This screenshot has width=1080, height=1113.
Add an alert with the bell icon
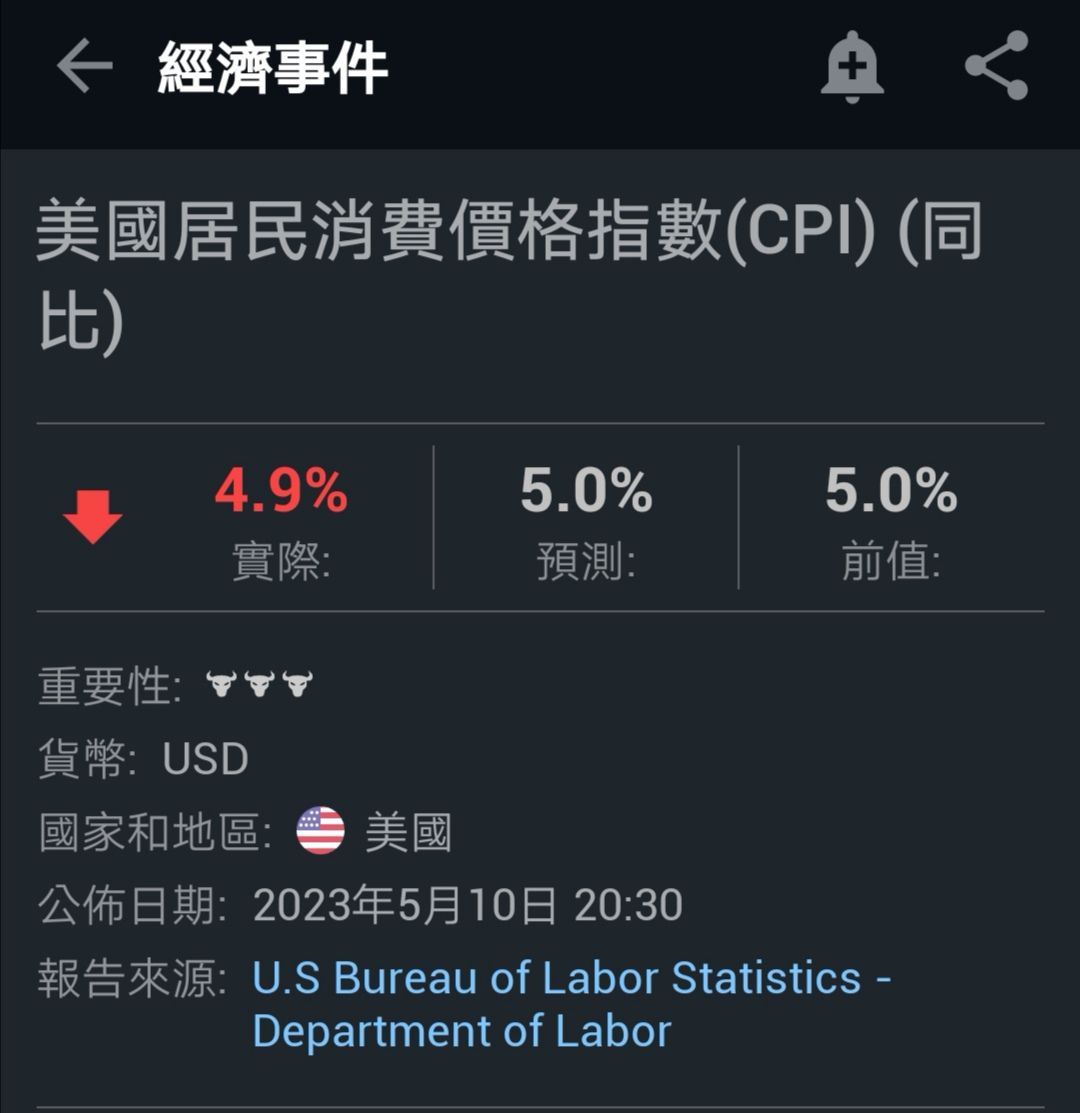click(x=852, y=67)
